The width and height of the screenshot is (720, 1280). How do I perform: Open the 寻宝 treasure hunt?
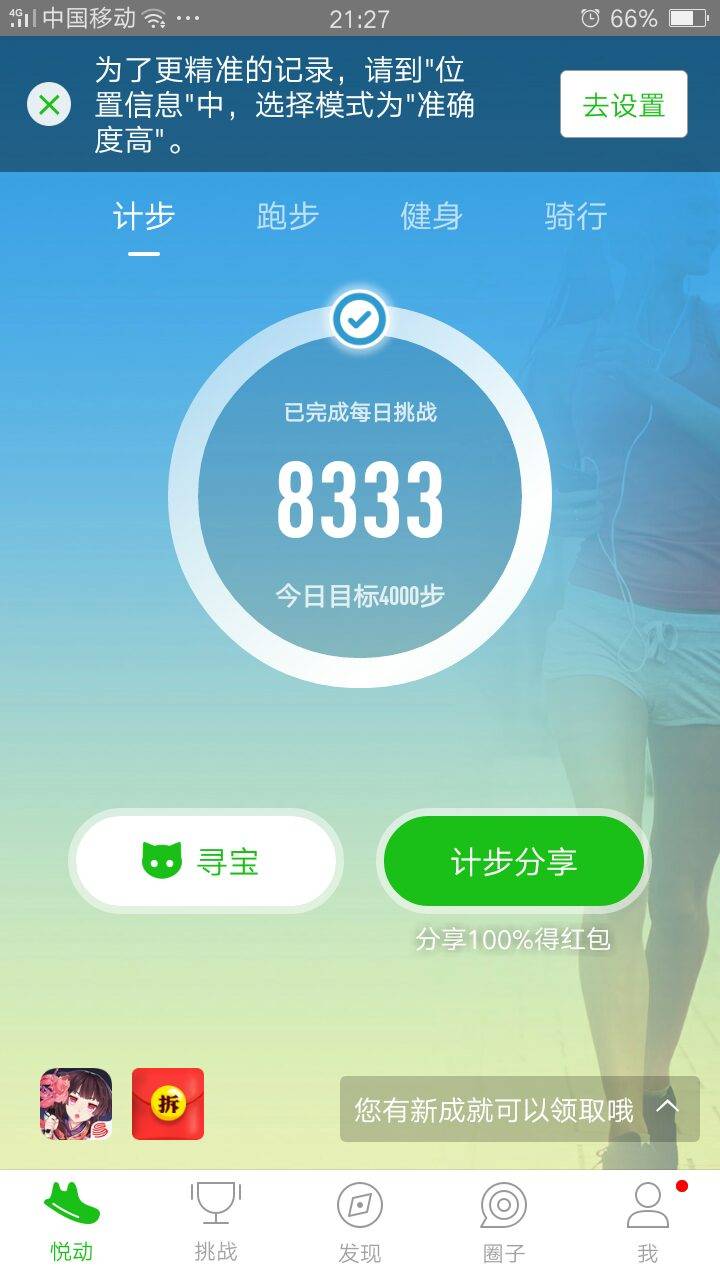tap(206, 861)
